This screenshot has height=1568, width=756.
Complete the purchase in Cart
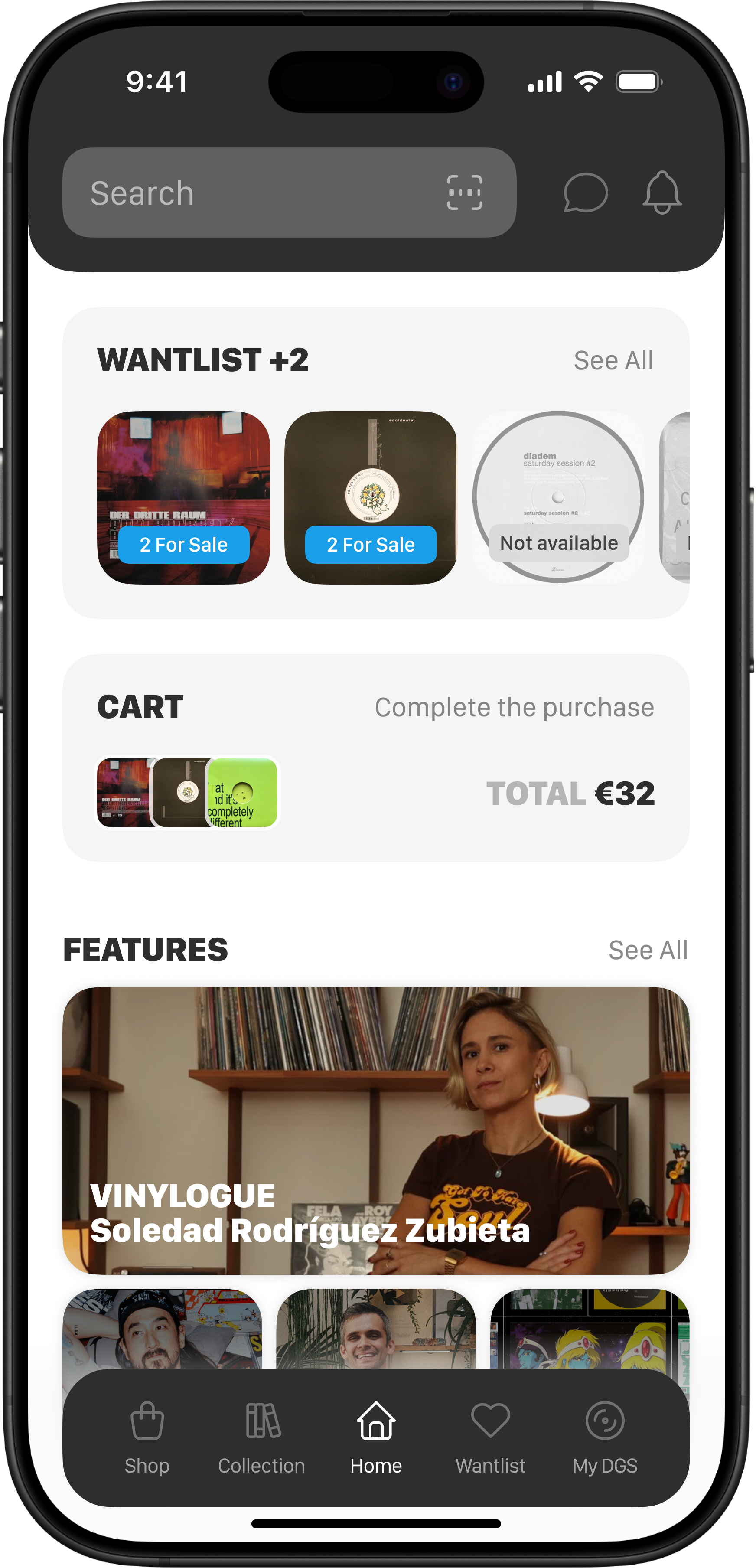pyautogui.click(x=514, y=707)
